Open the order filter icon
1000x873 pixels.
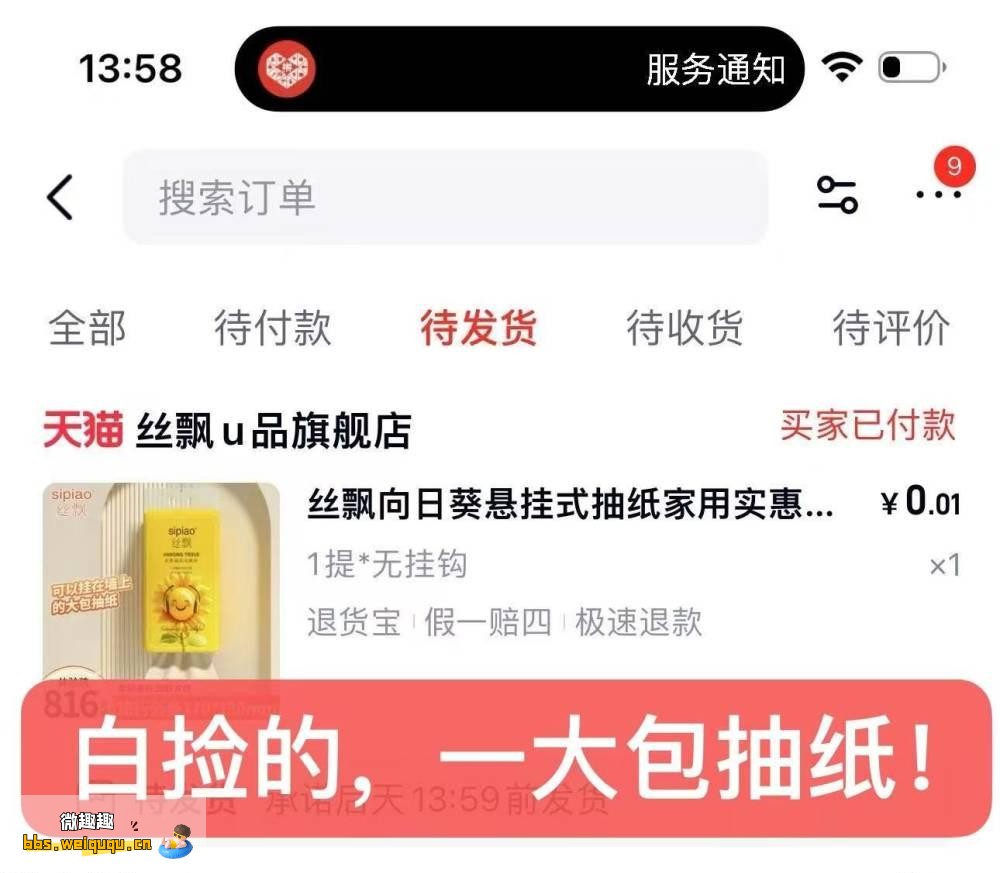837,195
